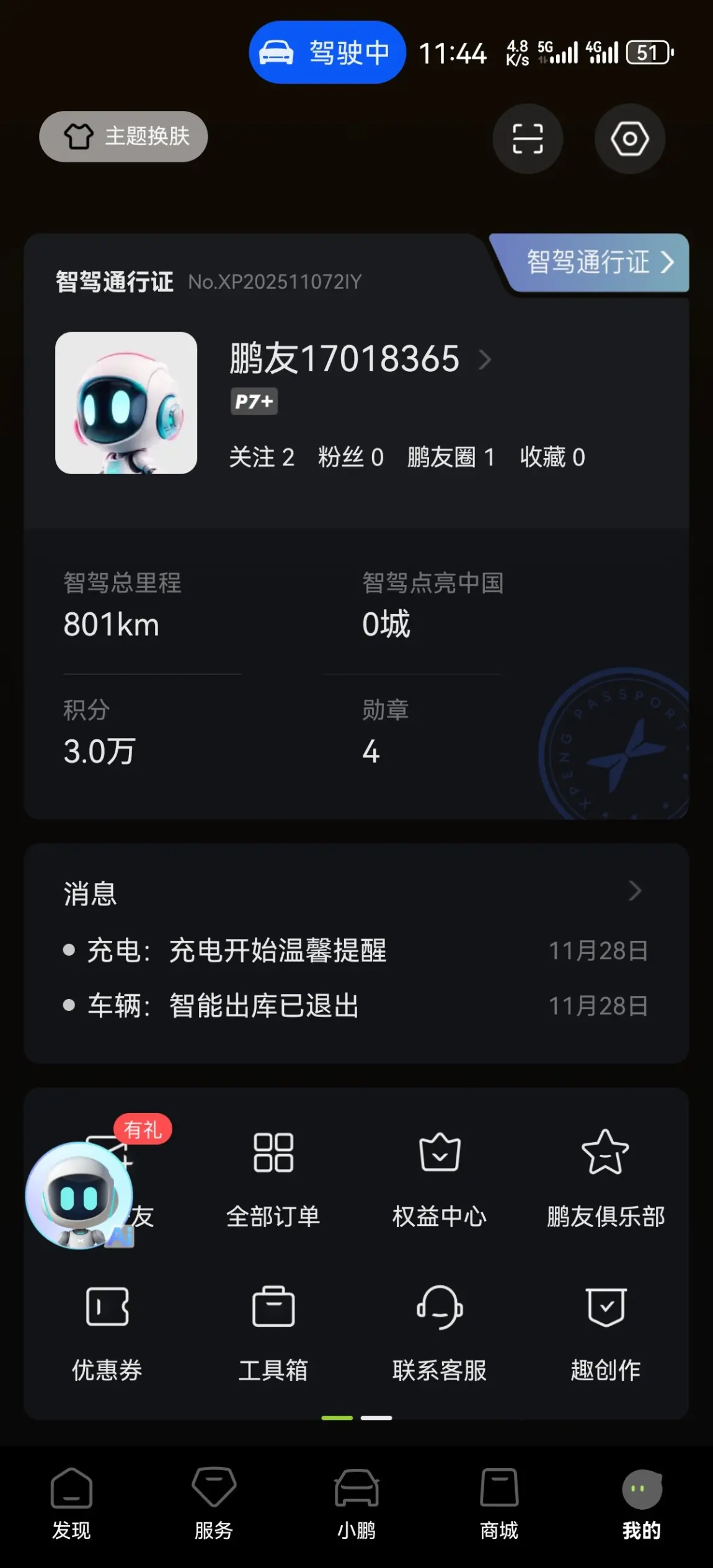Open message 充电开始温馨提醒
Viewport: 713px width, 1568px height.
[278, 951]
